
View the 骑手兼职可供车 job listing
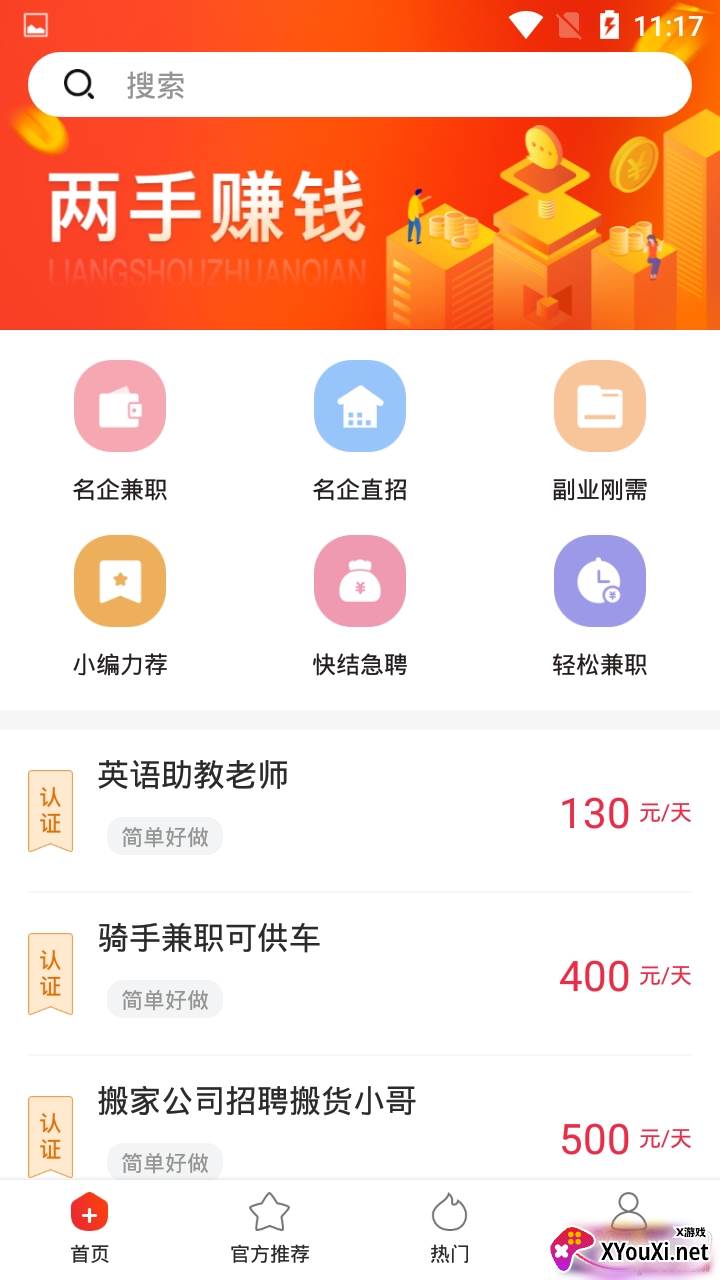[x=360, y=973]
